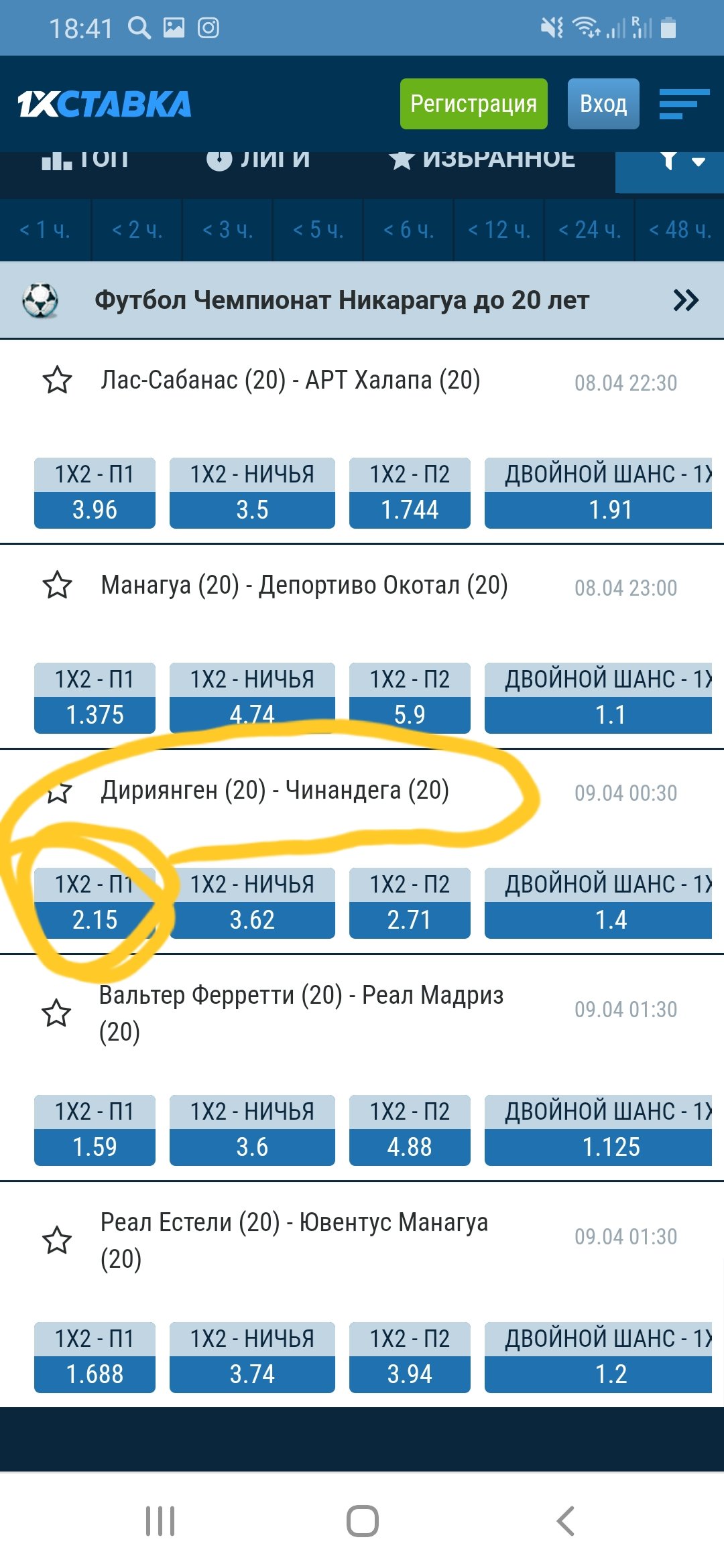Open the Вход login button

[603, 104]
